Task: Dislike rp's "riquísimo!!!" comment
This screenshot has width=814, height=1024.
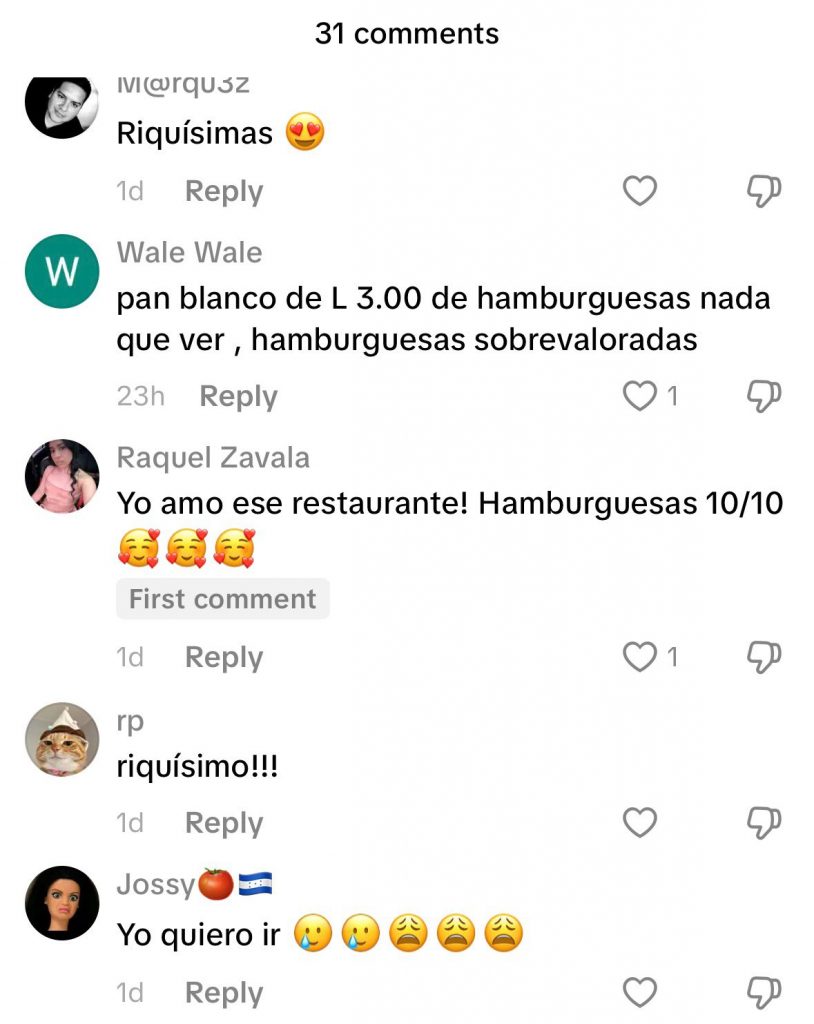Action: (x=764, y=823)
